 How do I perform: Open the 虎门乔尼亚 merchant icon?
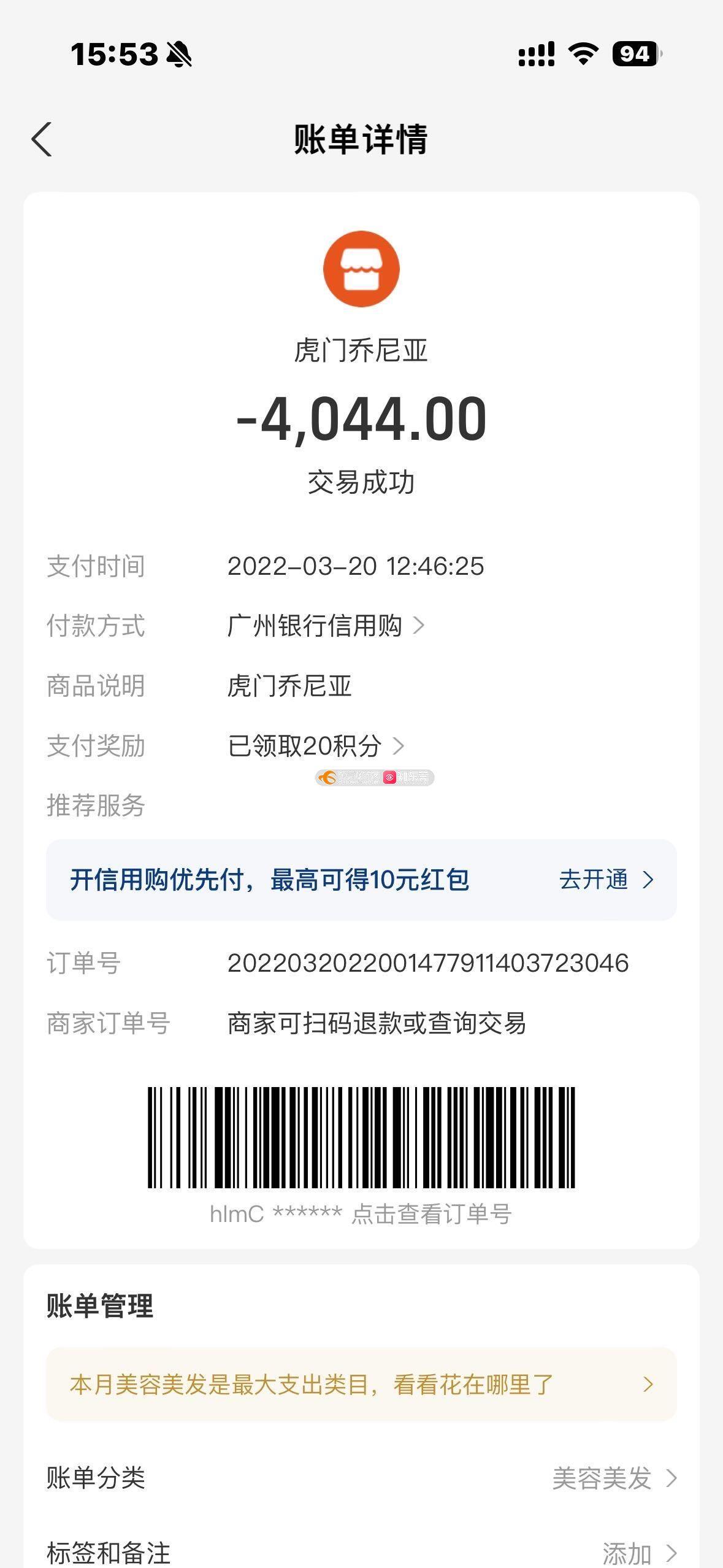(361, 269)
